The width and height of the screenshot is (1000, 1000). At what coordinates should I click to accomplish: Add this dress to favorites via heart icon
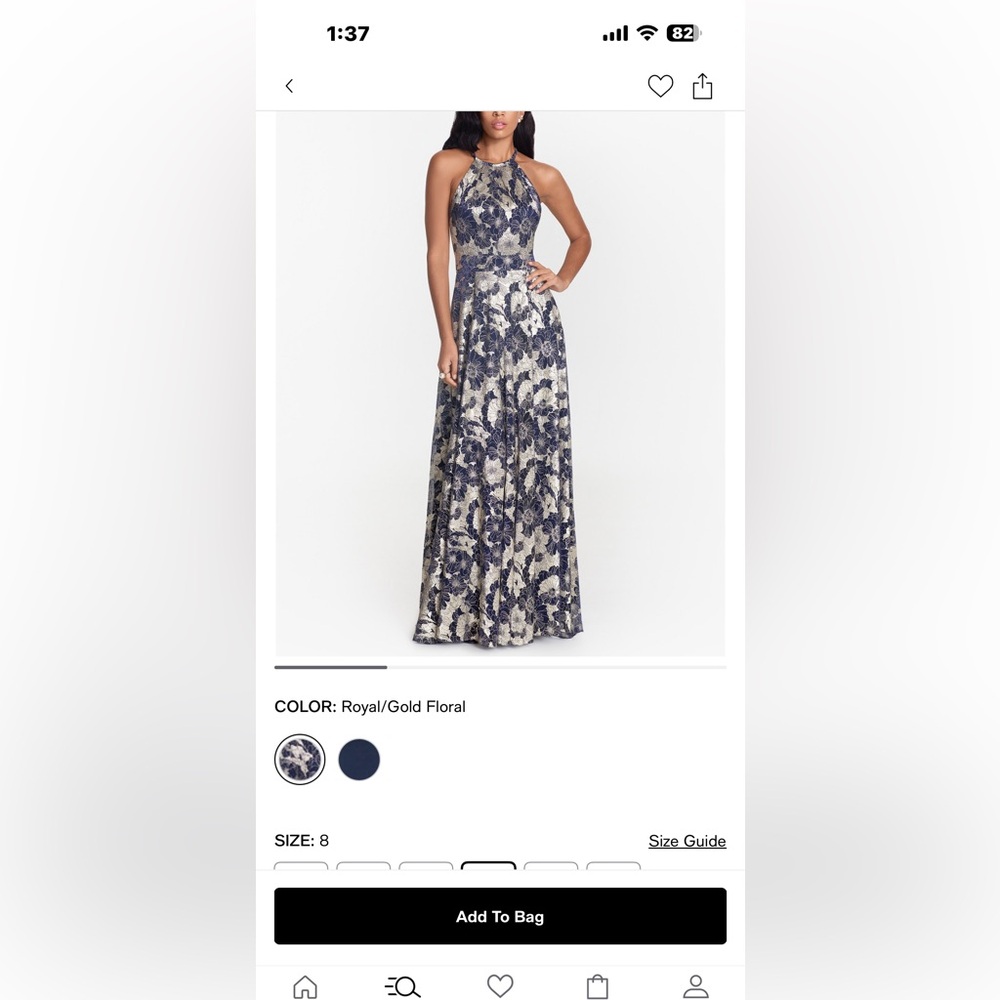coord(660,86)
